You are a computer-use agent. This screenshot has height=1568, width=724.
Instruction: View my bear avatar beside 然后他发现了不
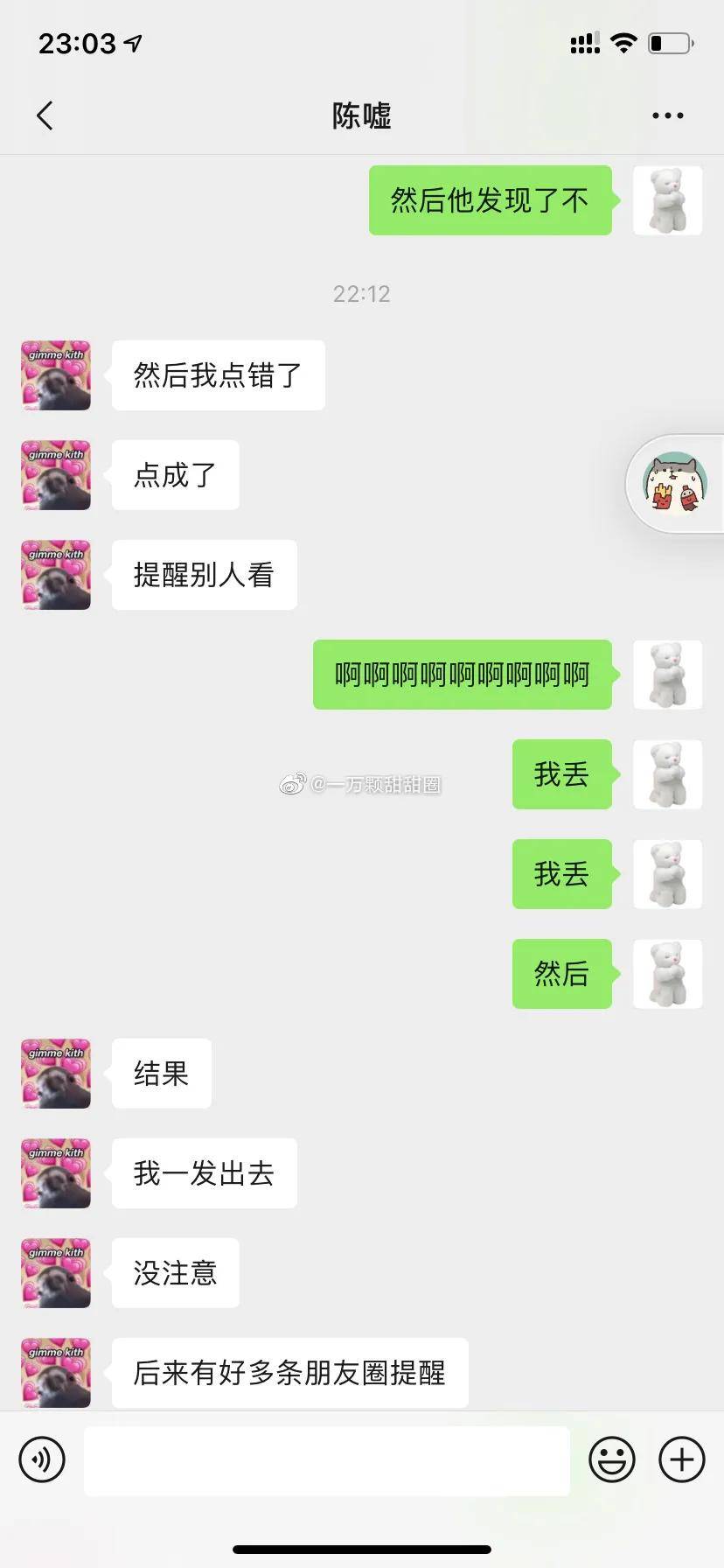(667, 200)
